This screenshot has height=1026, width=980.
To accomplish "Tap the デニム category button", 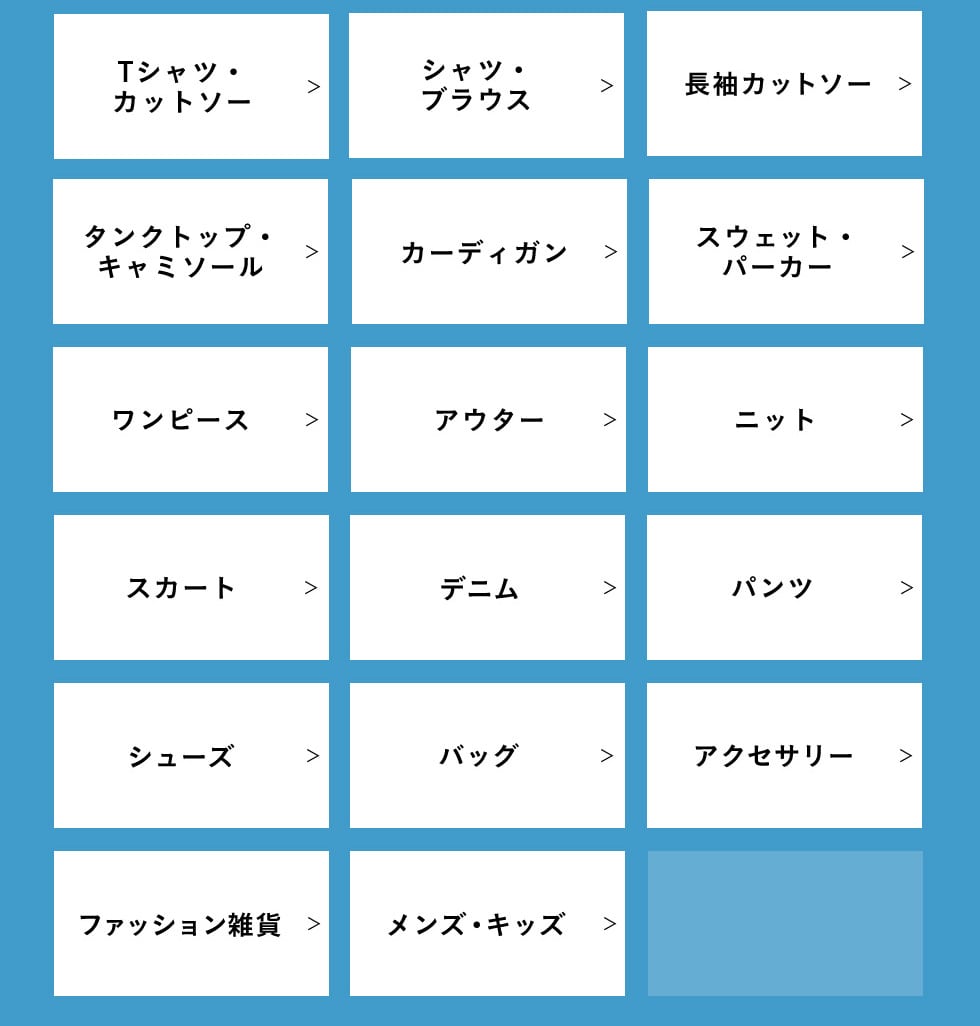I will (487, 588).
